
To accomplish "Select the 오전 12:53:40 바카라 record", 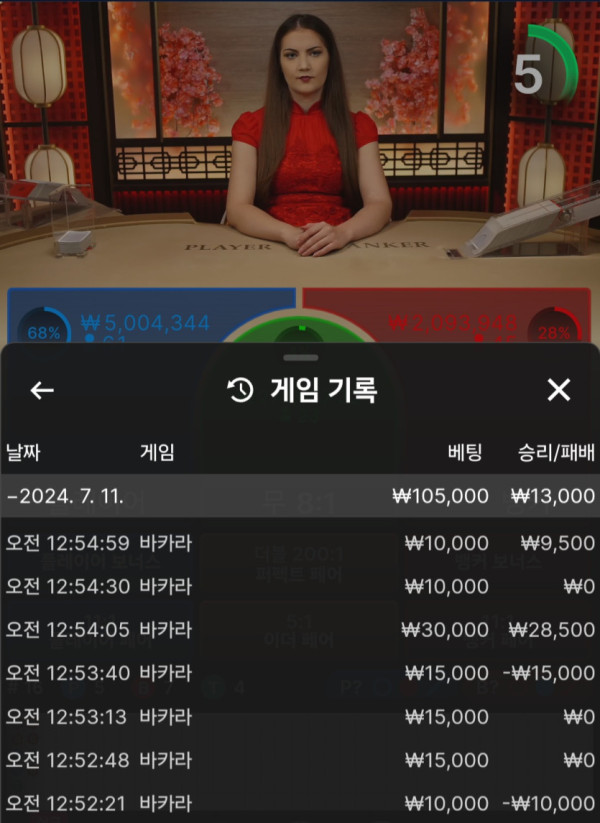I will click(x=300, y=673).
